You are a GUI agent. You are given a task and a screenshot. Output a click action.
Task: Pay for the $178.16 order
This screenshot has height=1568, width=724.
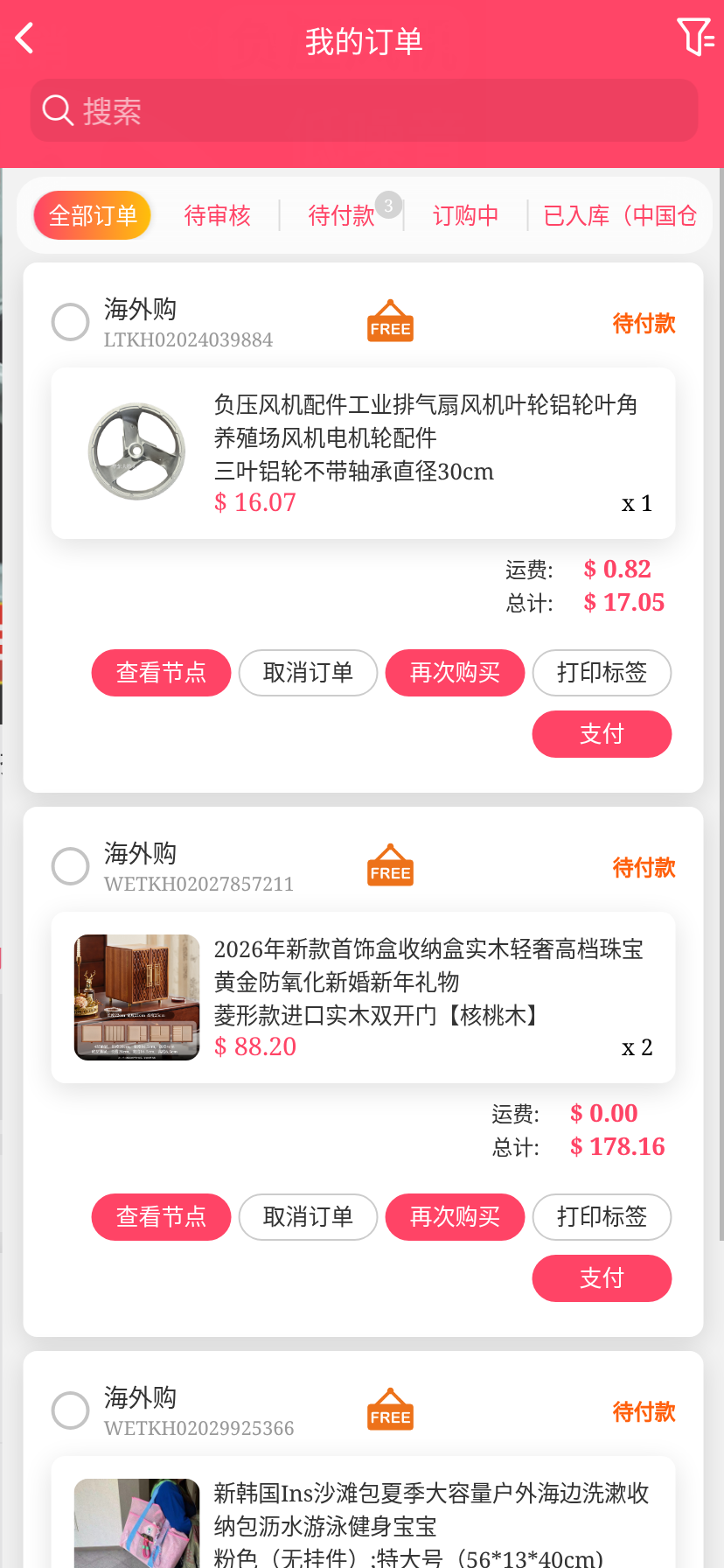click(602, 1278)
